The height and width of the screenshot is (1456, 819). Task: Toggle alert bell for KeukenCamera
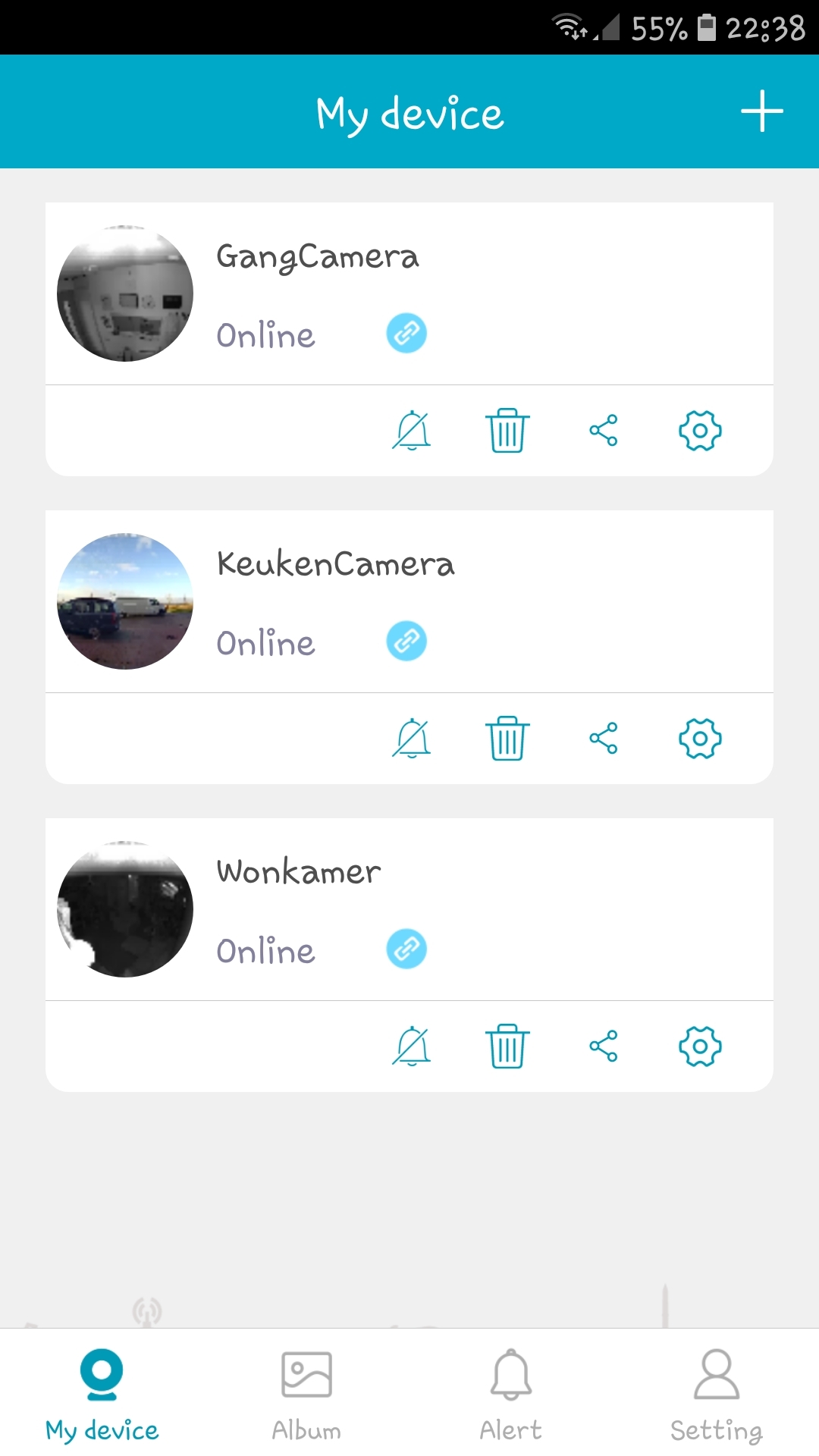coord(412,739)
